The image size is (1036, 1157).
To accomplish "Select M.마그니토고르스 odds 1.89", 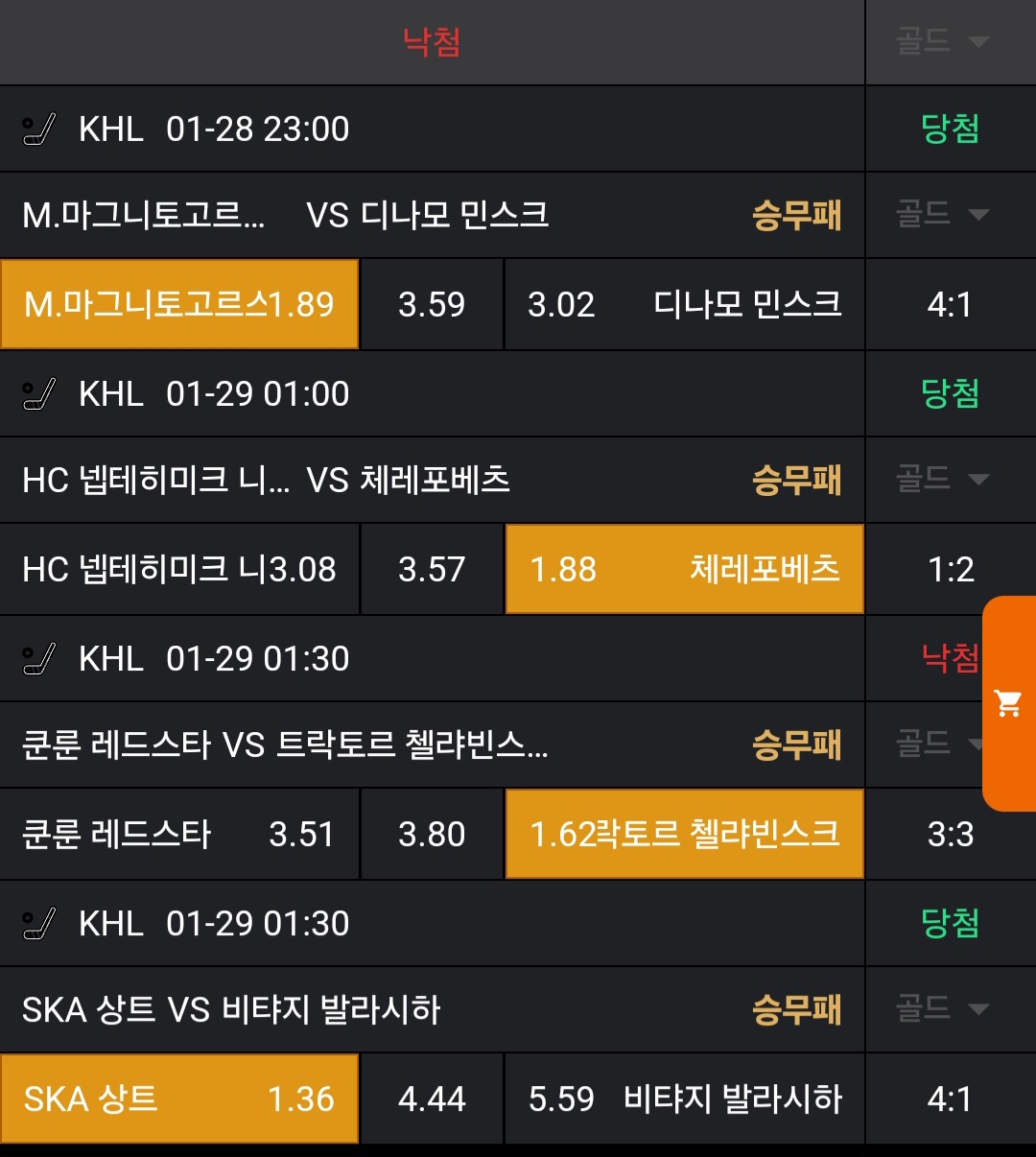I will click(179, 304).
